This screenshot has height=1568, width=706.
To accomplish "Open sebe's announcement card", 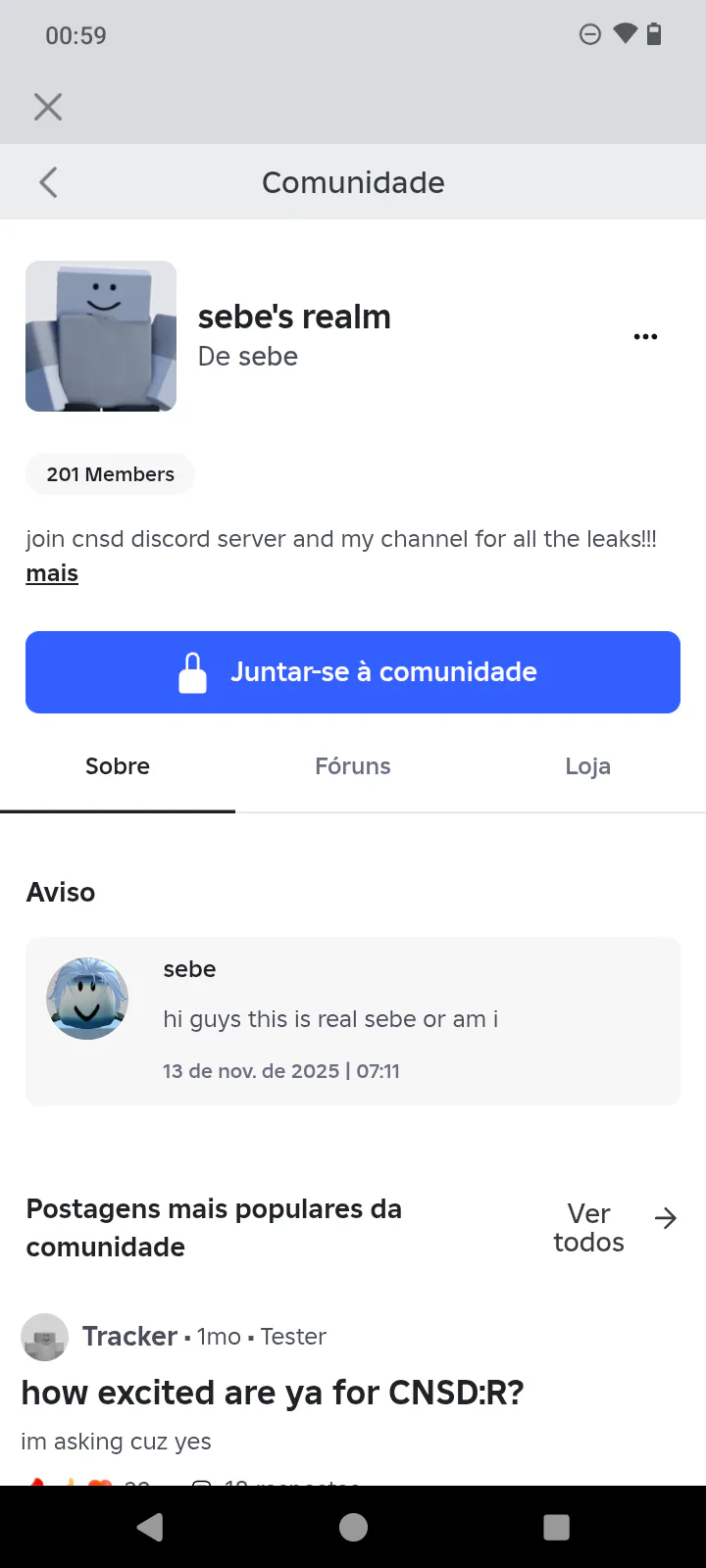I will tap(353, 1021).
